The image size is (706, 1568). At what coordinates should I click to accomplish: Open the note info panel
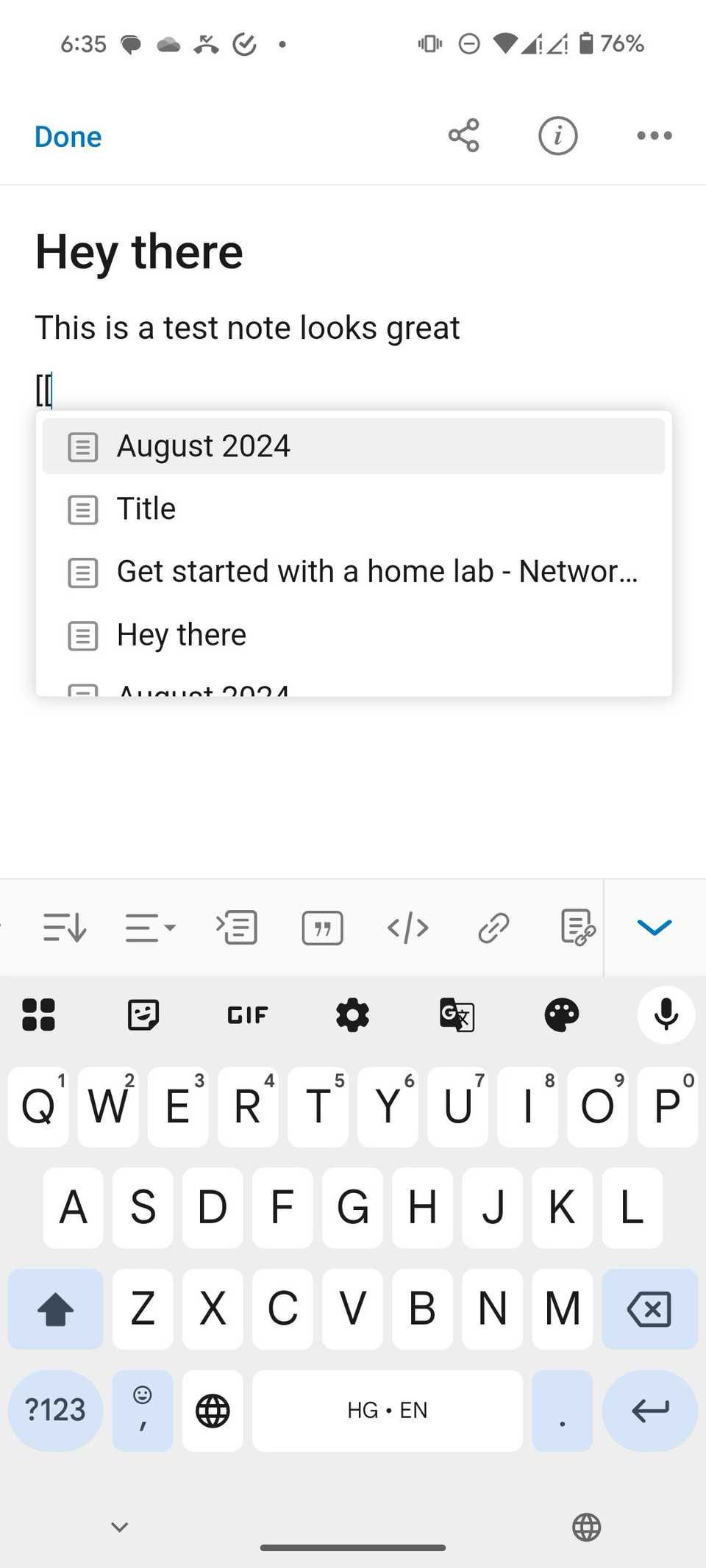click(x=557, y=135)
